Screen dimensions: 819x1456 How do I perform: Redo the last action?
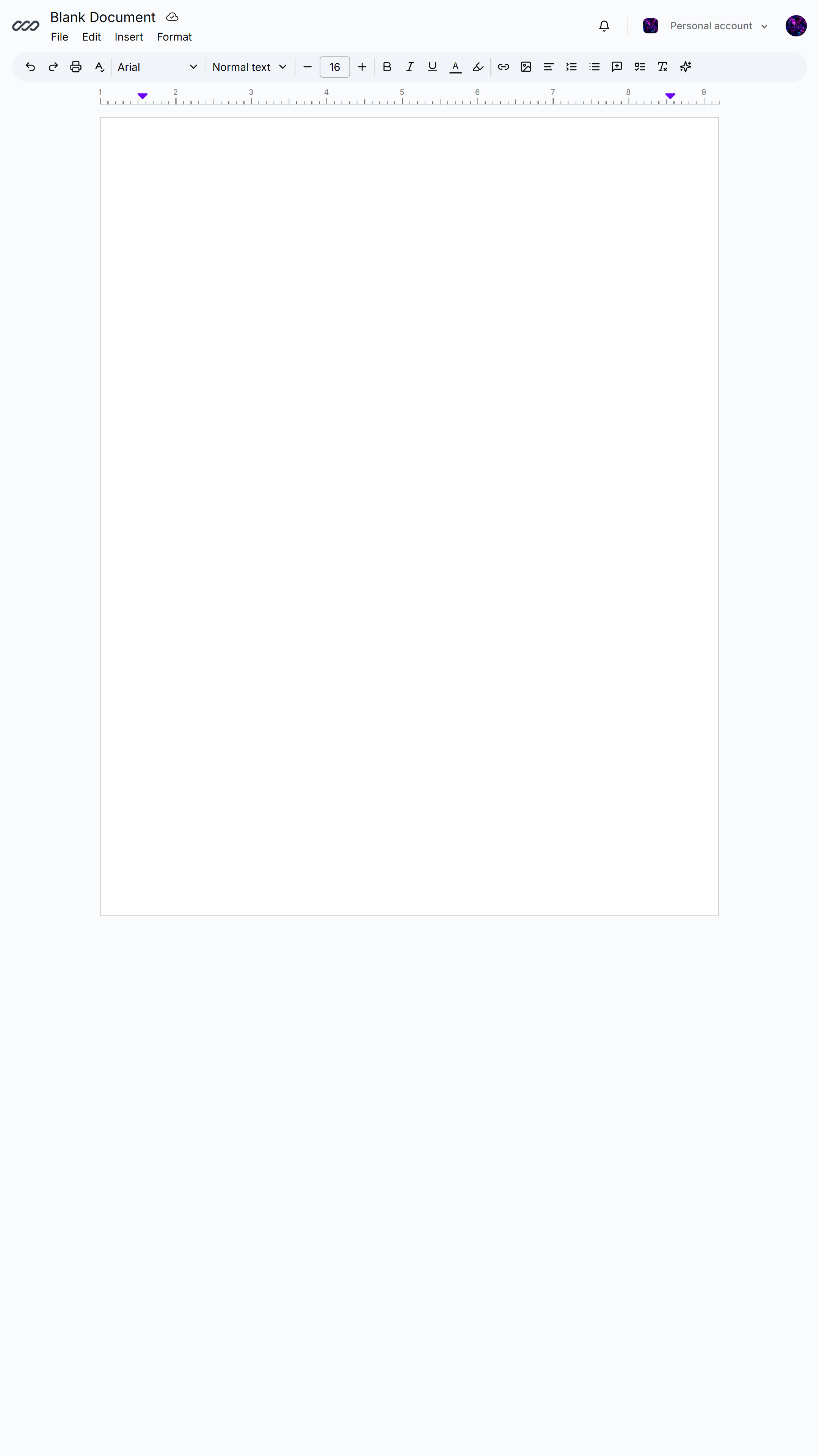[53, 67]
